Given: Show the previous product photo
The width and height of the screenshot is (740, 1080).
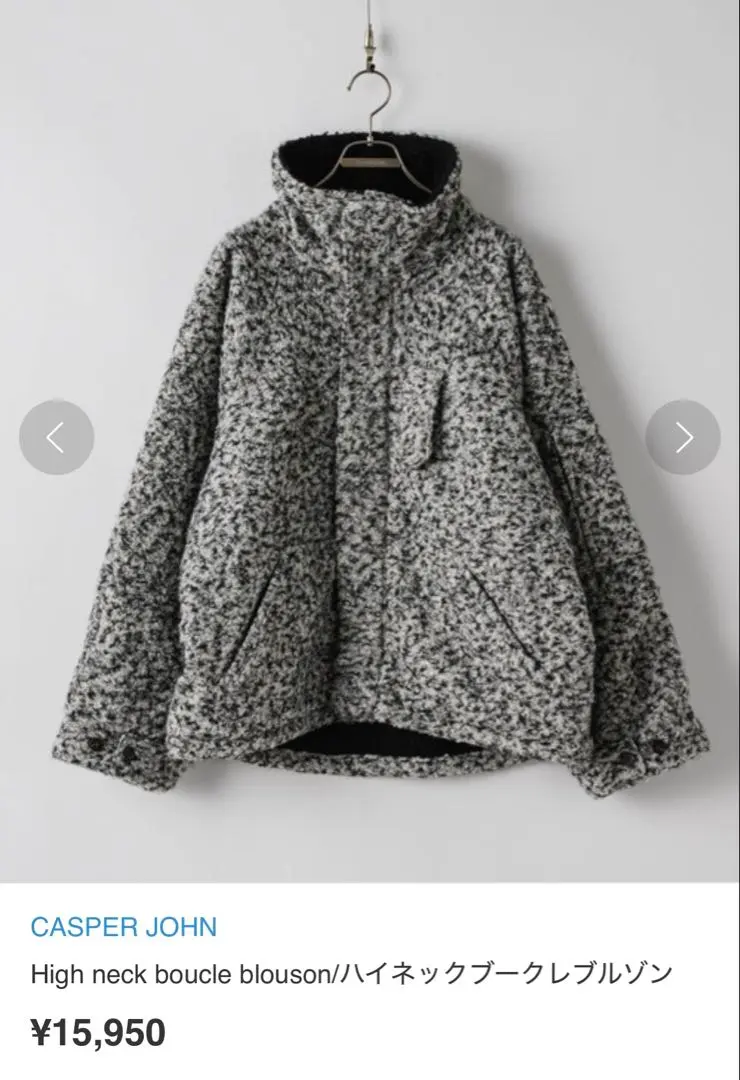Looking at the screenshot, I should [57, 437].
